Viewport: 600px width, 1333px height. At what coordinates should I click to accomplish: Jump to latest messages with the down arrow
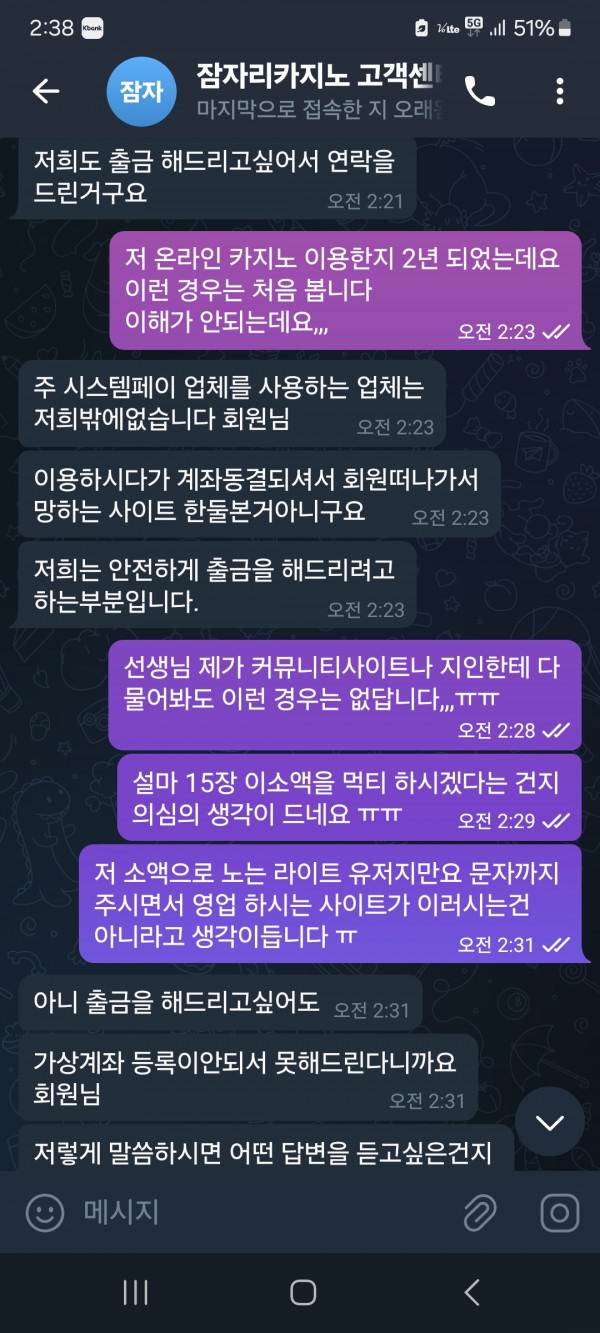550,1123
